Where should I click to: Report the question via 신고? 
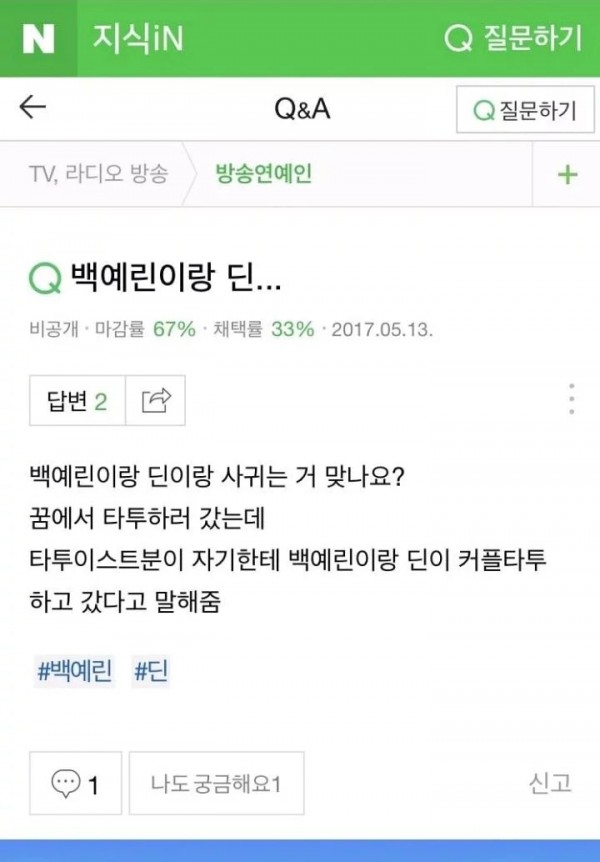tap(549, 783)
